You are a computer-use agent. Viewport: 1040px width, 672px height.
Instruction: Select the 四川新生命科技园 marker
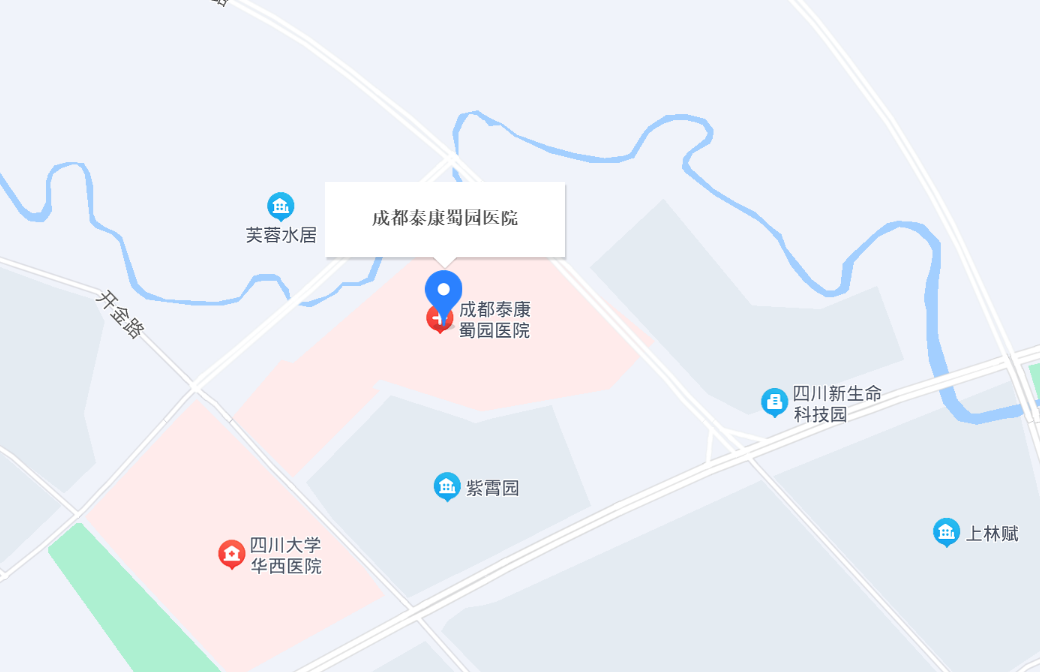[774, 402]
